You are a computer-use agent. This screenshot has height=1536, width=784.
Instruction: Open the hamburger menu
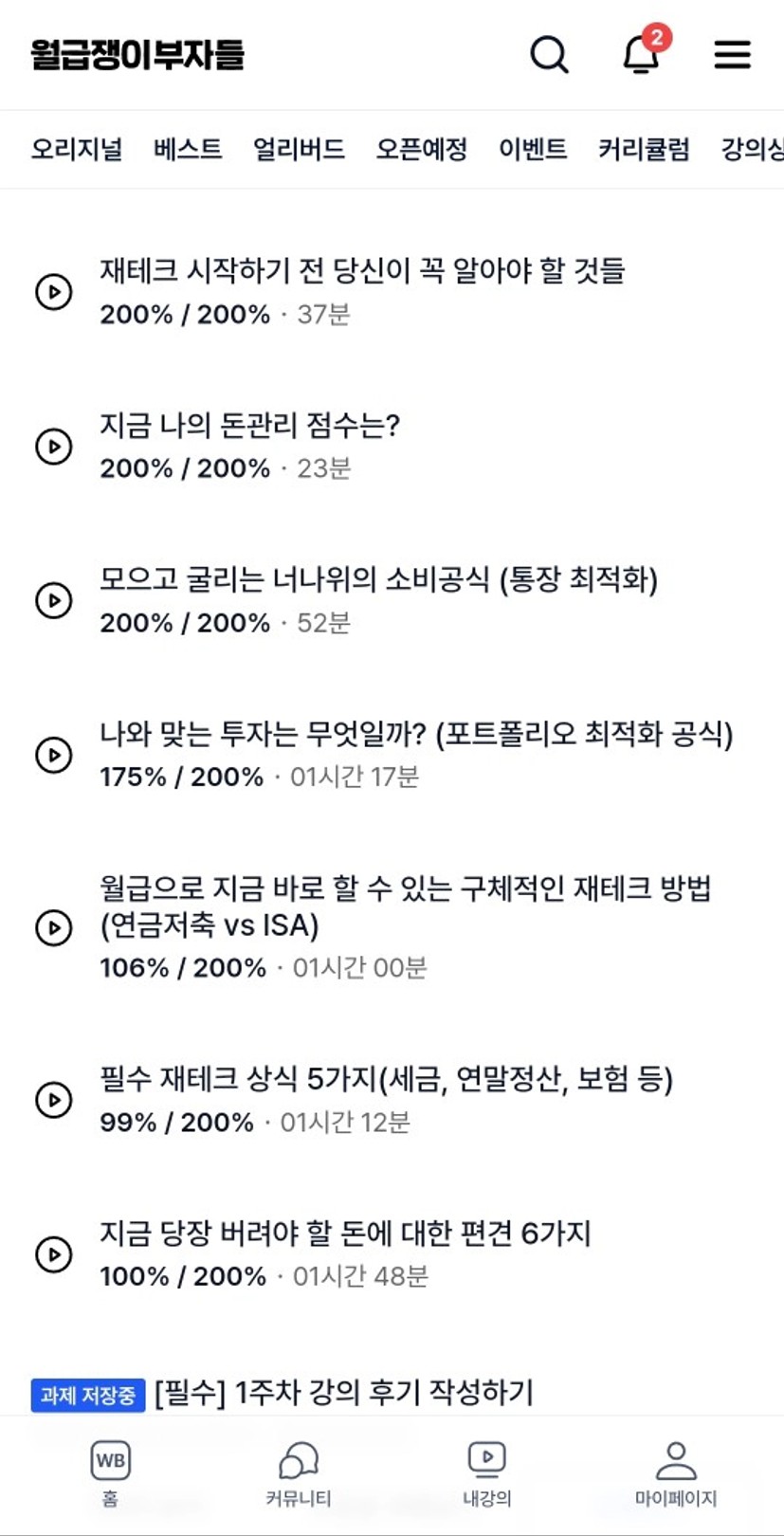[732, 54]
